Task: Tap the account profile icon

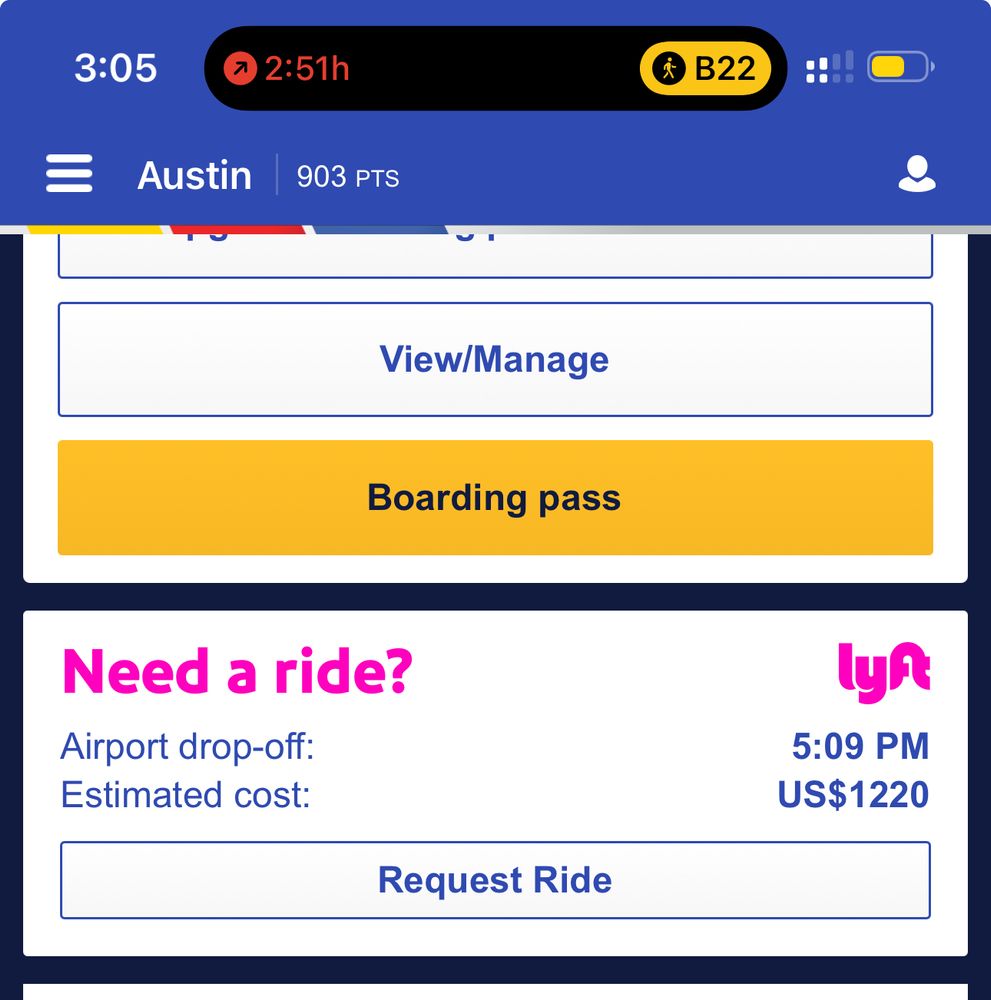Action: click(917, 173)
